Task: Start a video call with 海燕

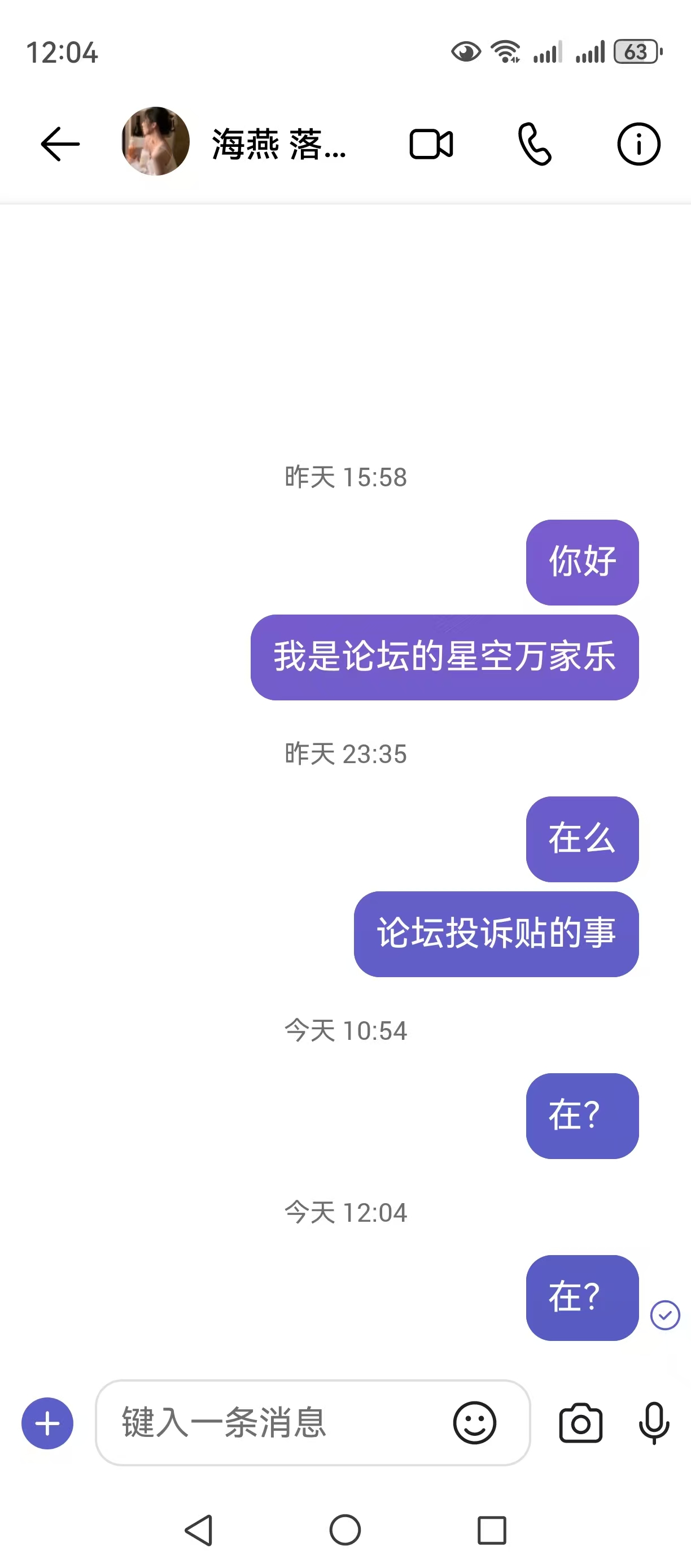Action: pos(431,144)
